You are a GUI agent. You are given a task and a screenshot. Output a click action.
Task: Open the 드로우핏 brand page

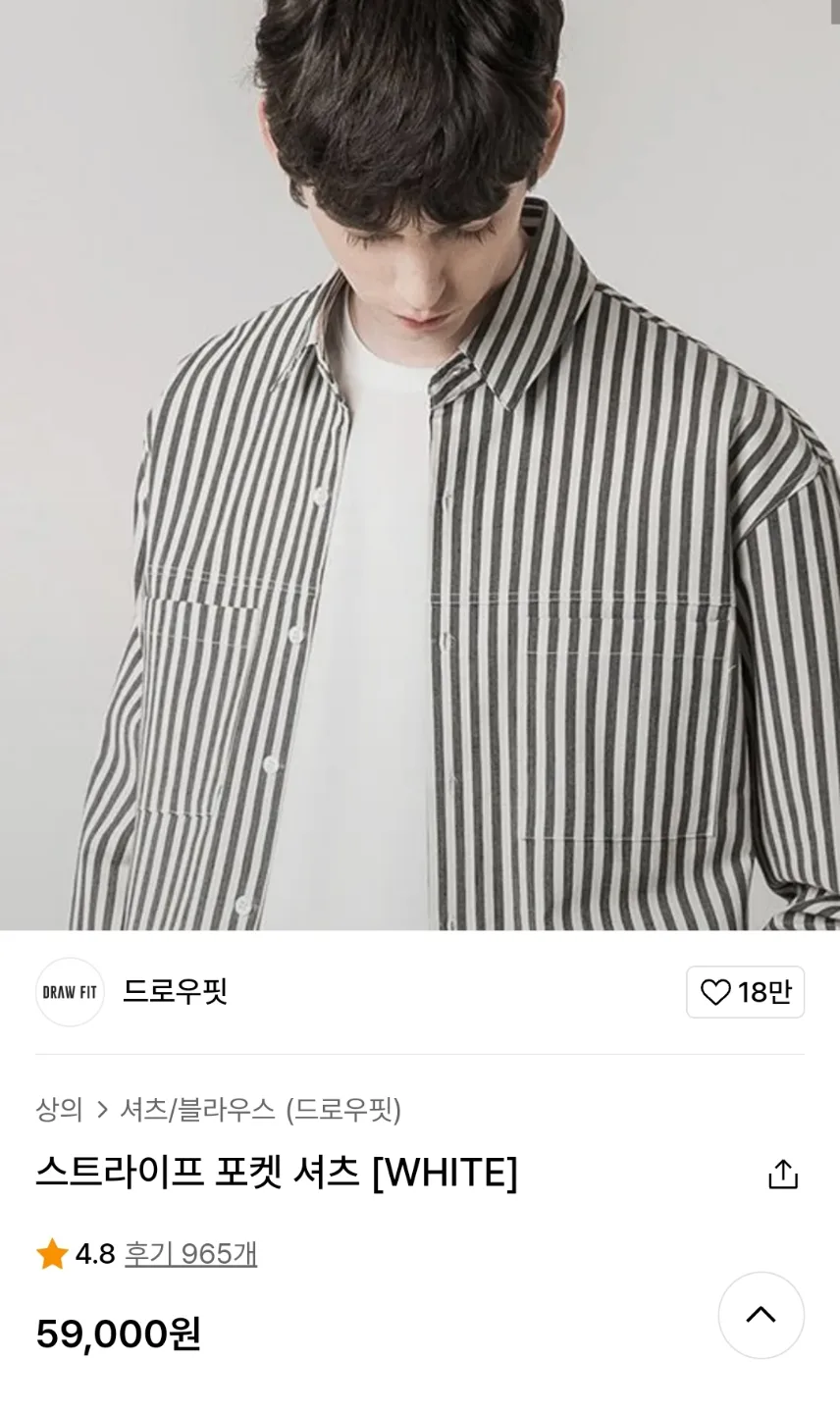[175, 992]
